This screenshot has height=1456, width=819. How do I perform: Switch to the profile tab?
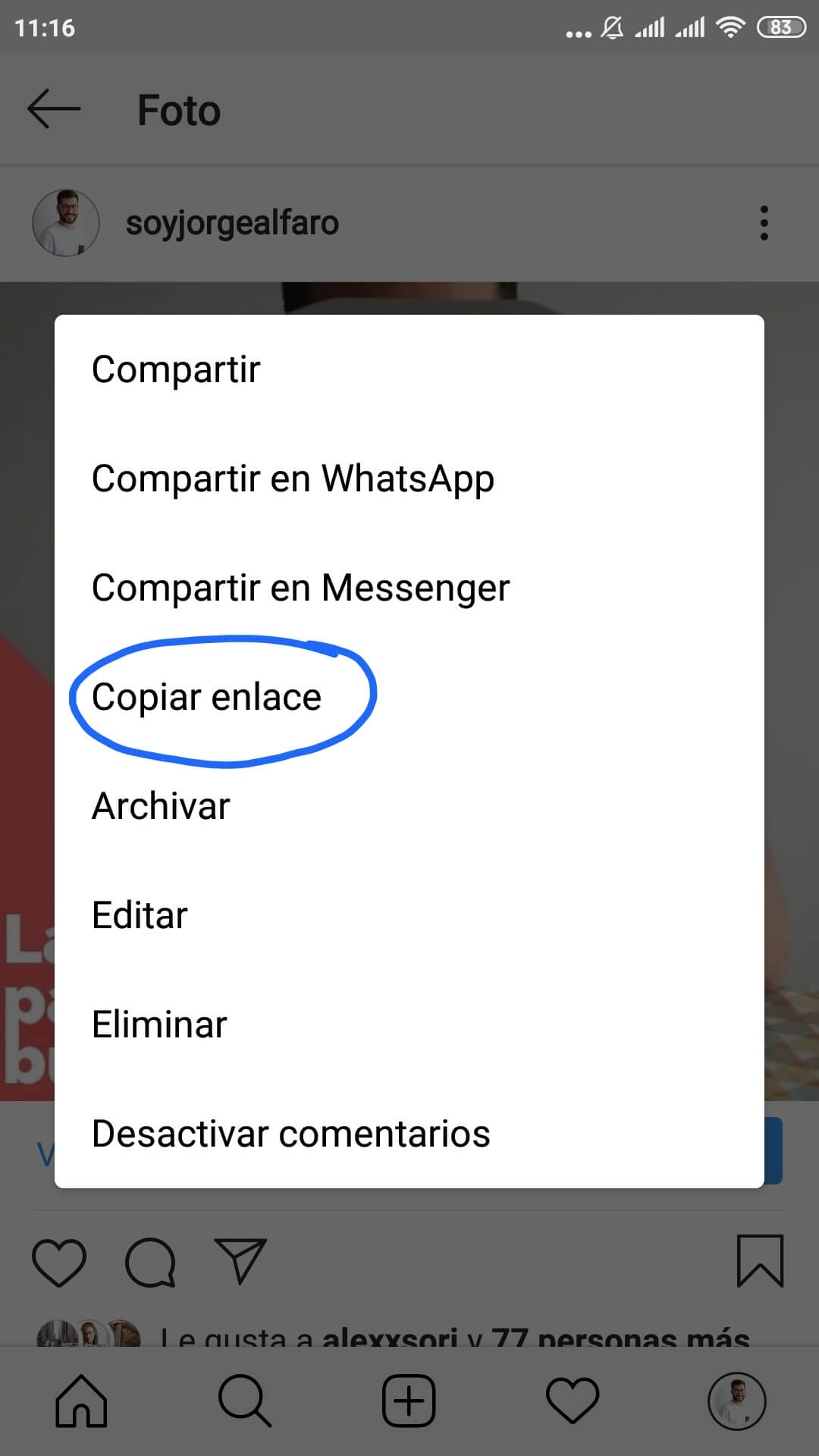point(736,1400)
